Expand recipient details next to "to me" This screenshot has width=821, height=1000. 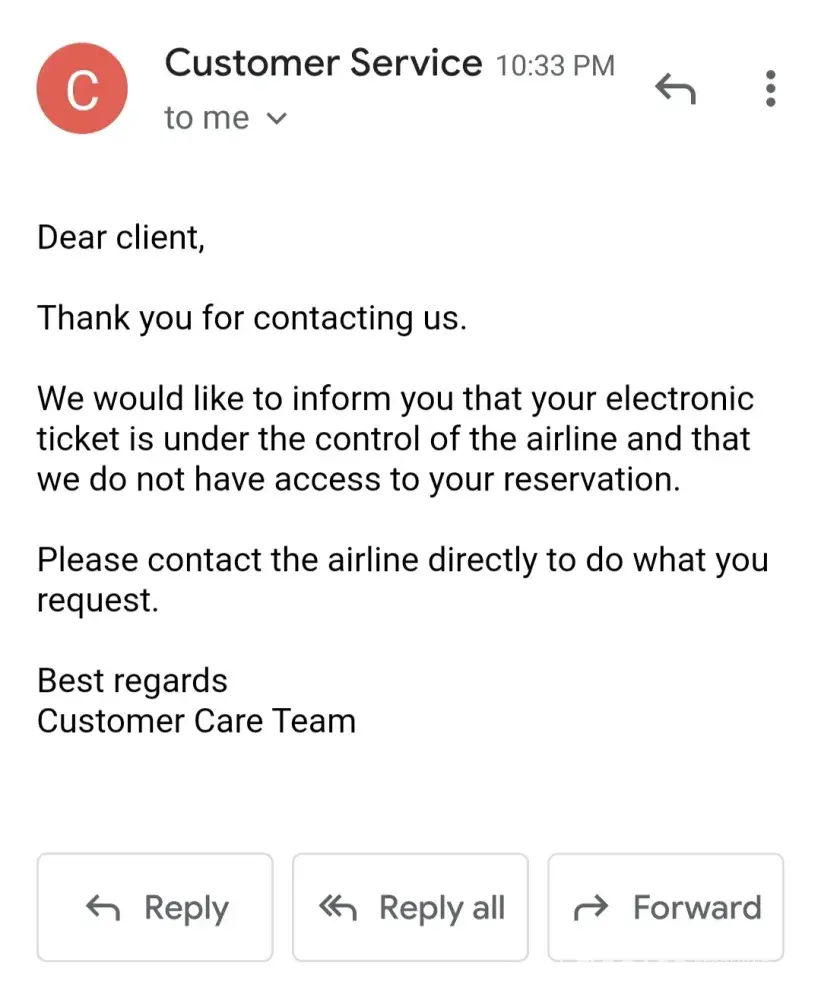[277, 119]
